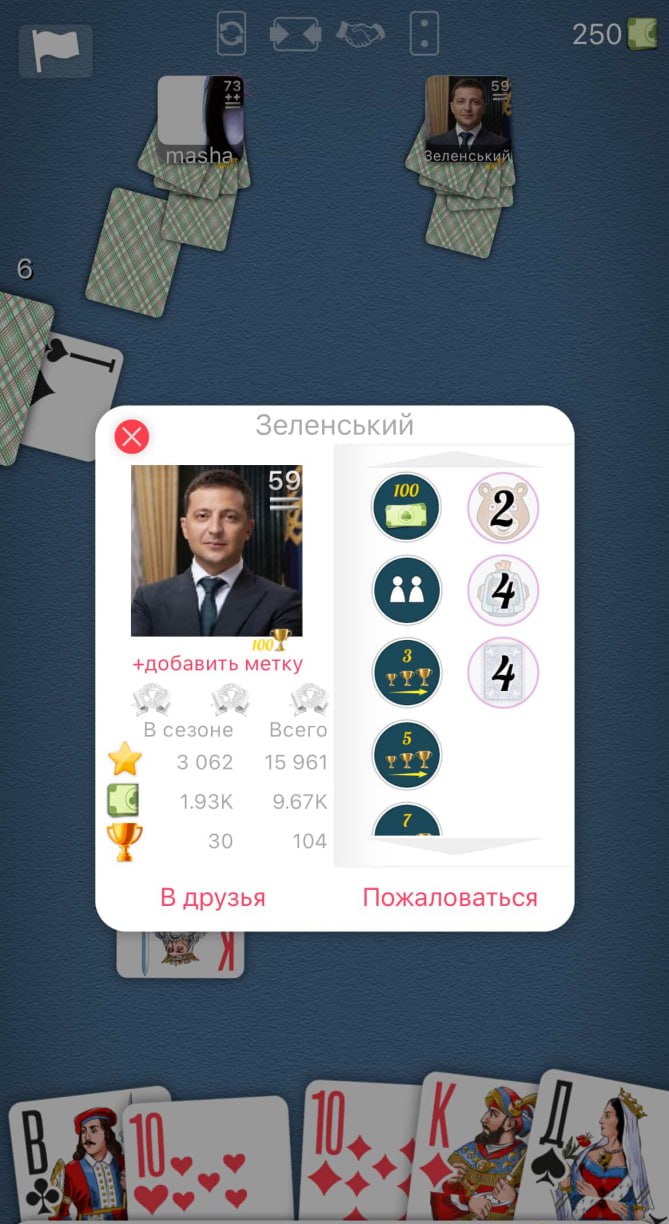Close the Зеленський profile popup
Viewport: 669px width, 1224px height.
[132, 437]
